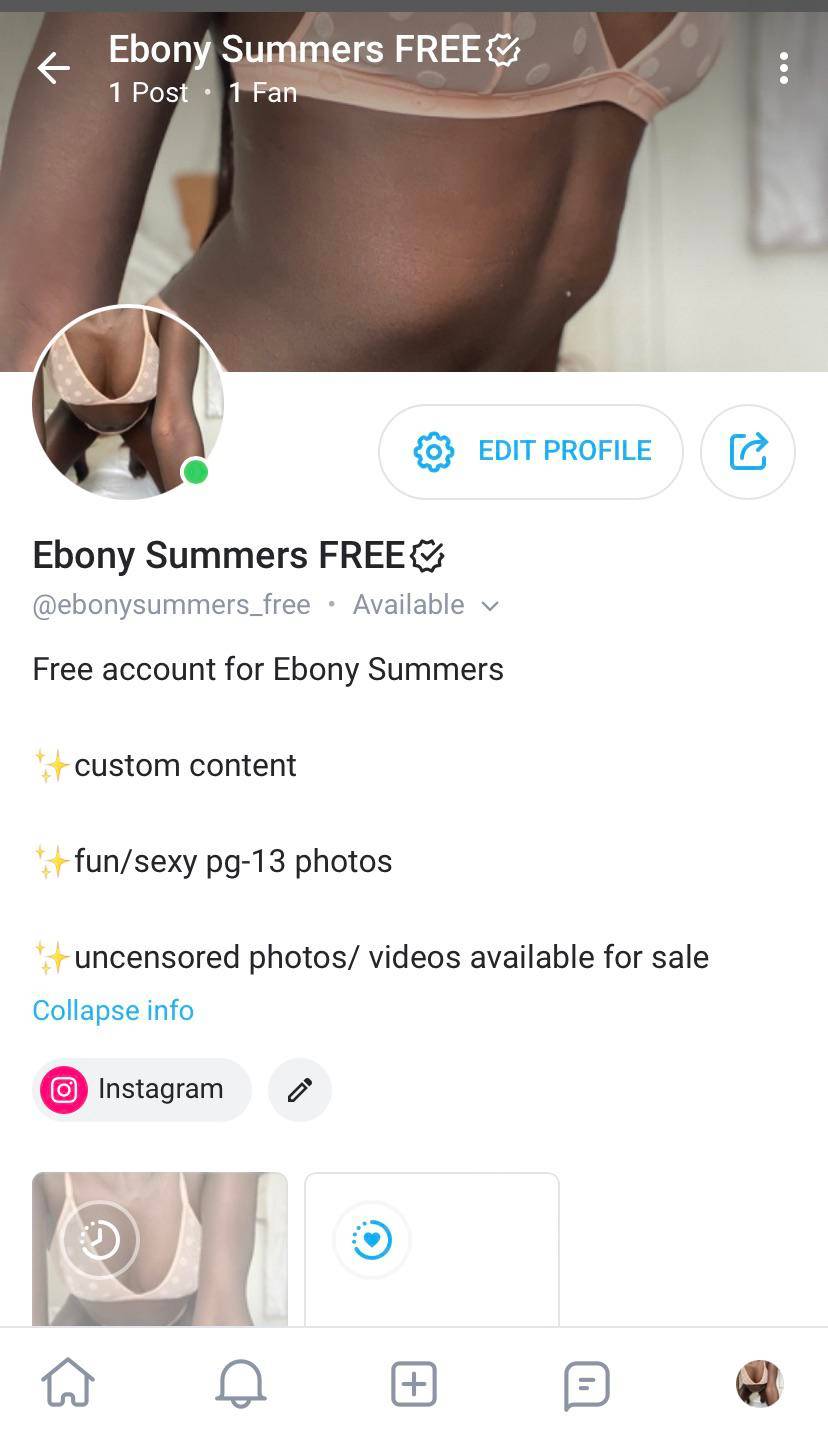Viewport: 828px width, 1436px height.
Task: Open the three-dot options menu
Action: click(784, 68)
